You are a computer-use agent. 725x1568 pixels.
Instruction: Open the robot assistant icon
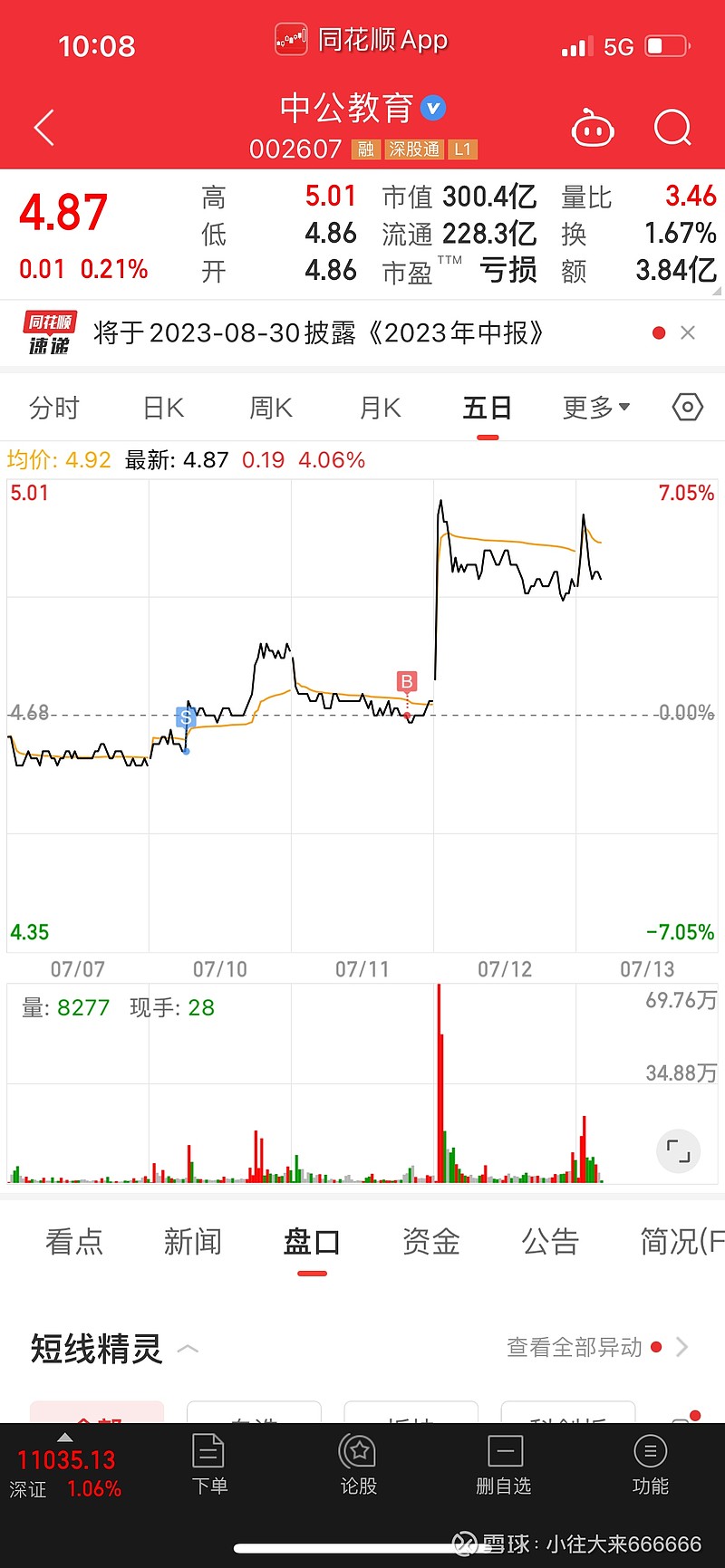point(593,129)
